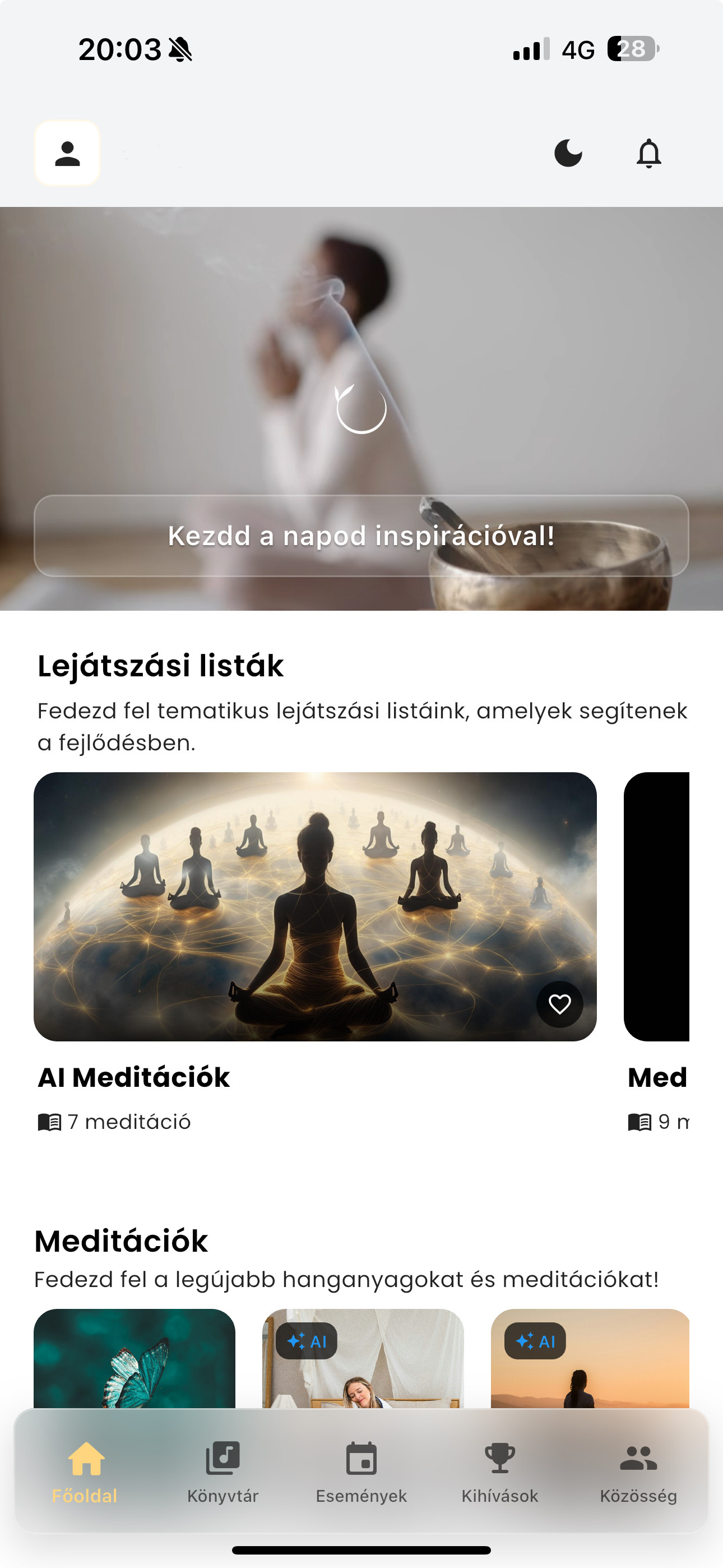
Task: Tap Kezdd a napod inspirációval banner
Action: [361, 536]
